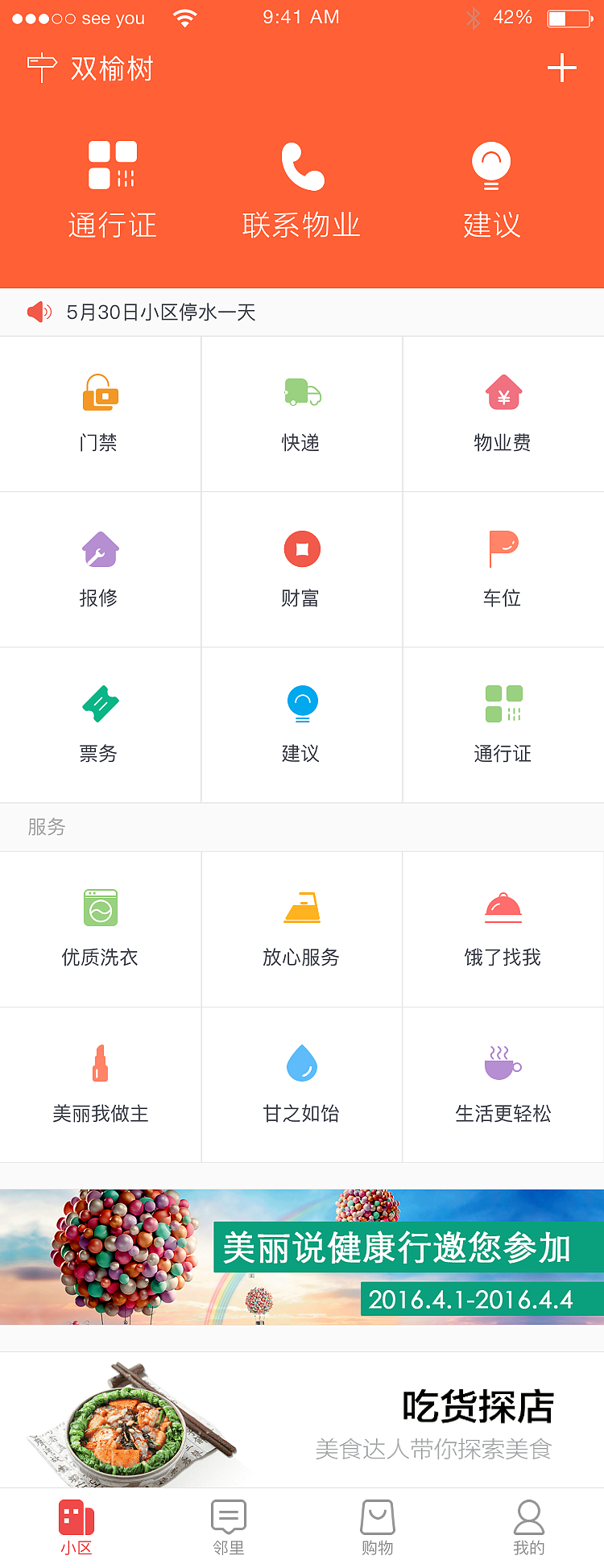Switch to the 购物 shopping tab
Image resolution: width=604 pixels, height=1568 pixels.
(x=378, y=1529)
